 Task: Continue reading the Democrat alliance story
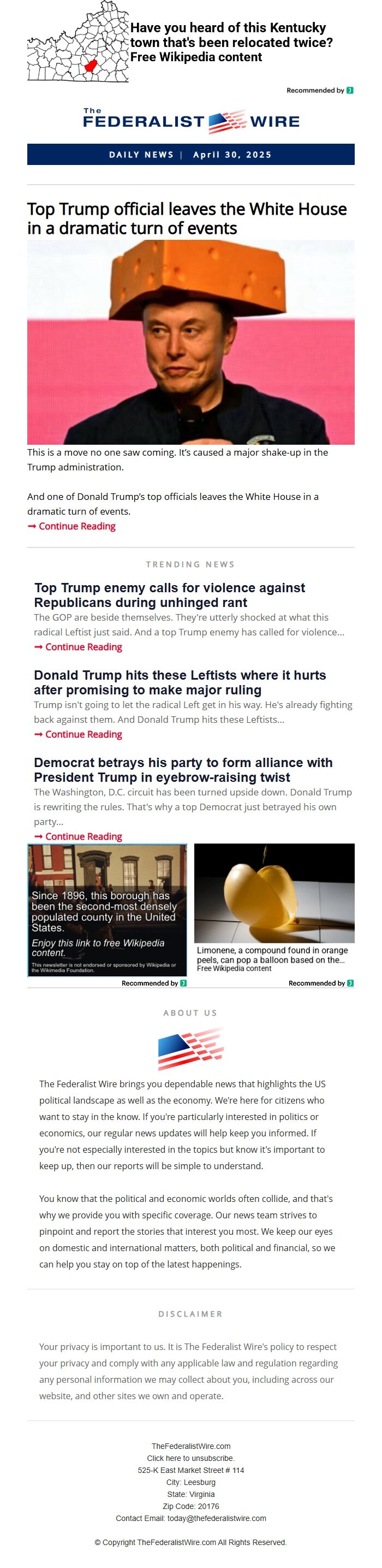tap(83, 837)
